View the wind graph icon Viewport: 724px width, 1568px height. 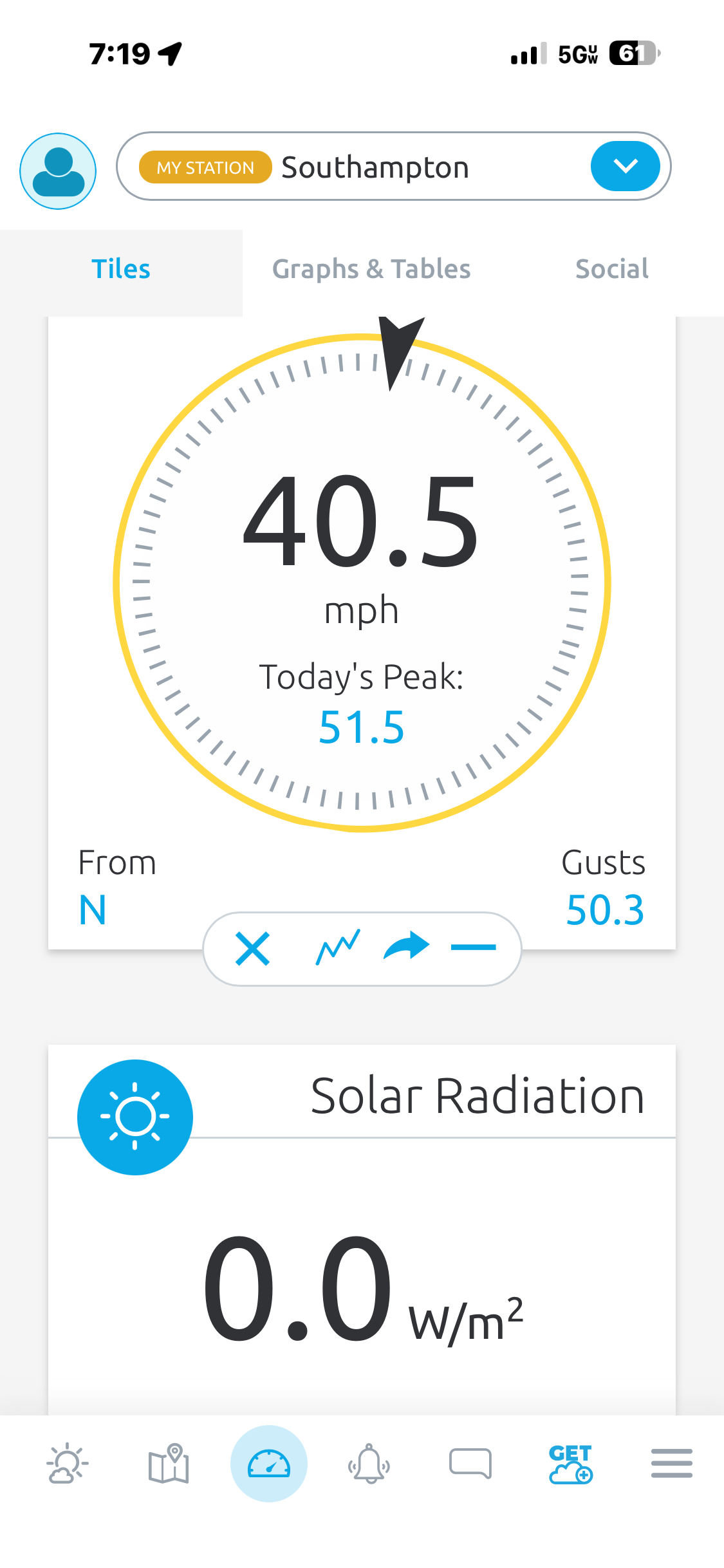[338, 947]
